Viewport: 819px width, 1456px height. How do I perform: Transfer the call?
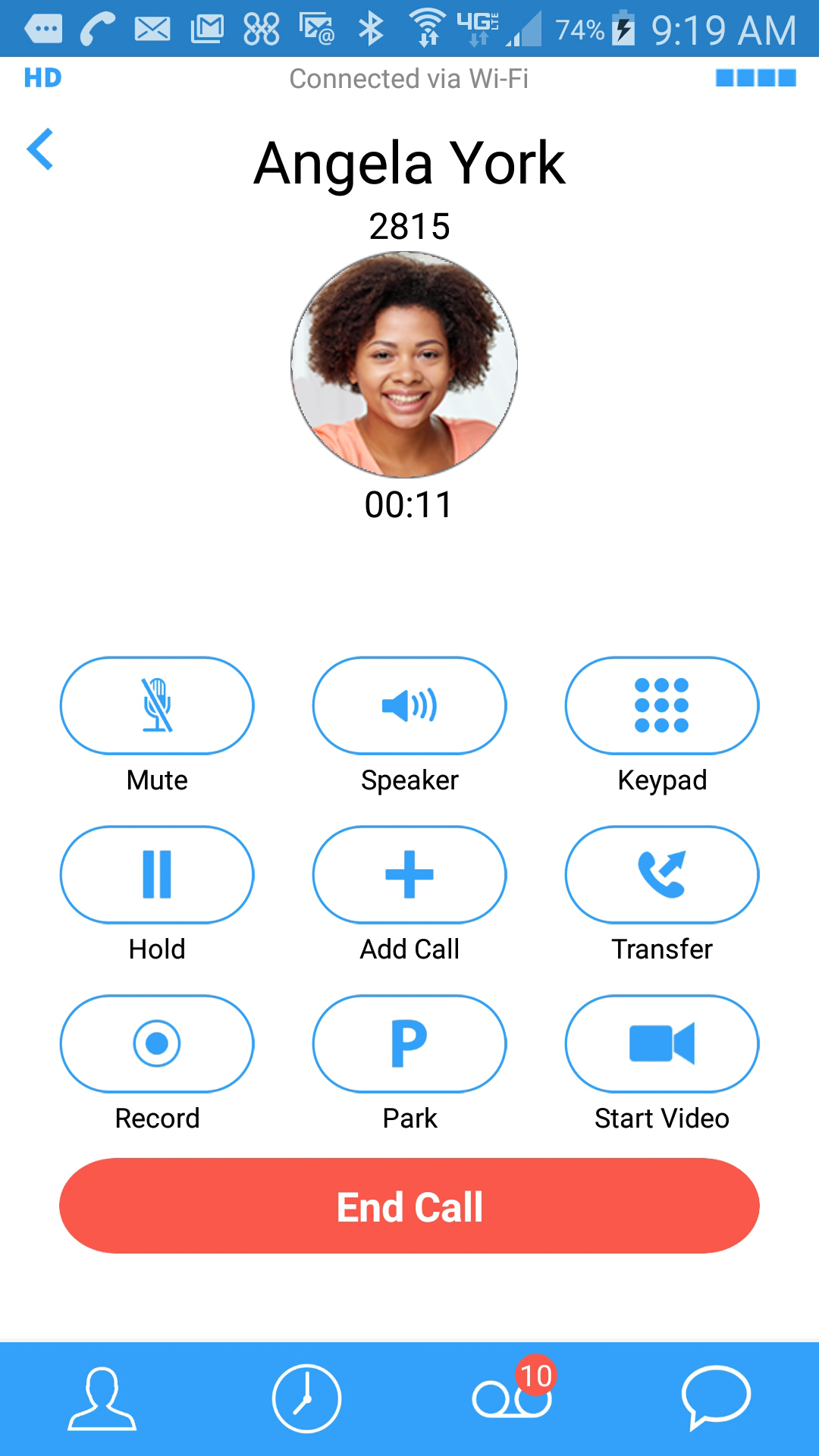661,874
